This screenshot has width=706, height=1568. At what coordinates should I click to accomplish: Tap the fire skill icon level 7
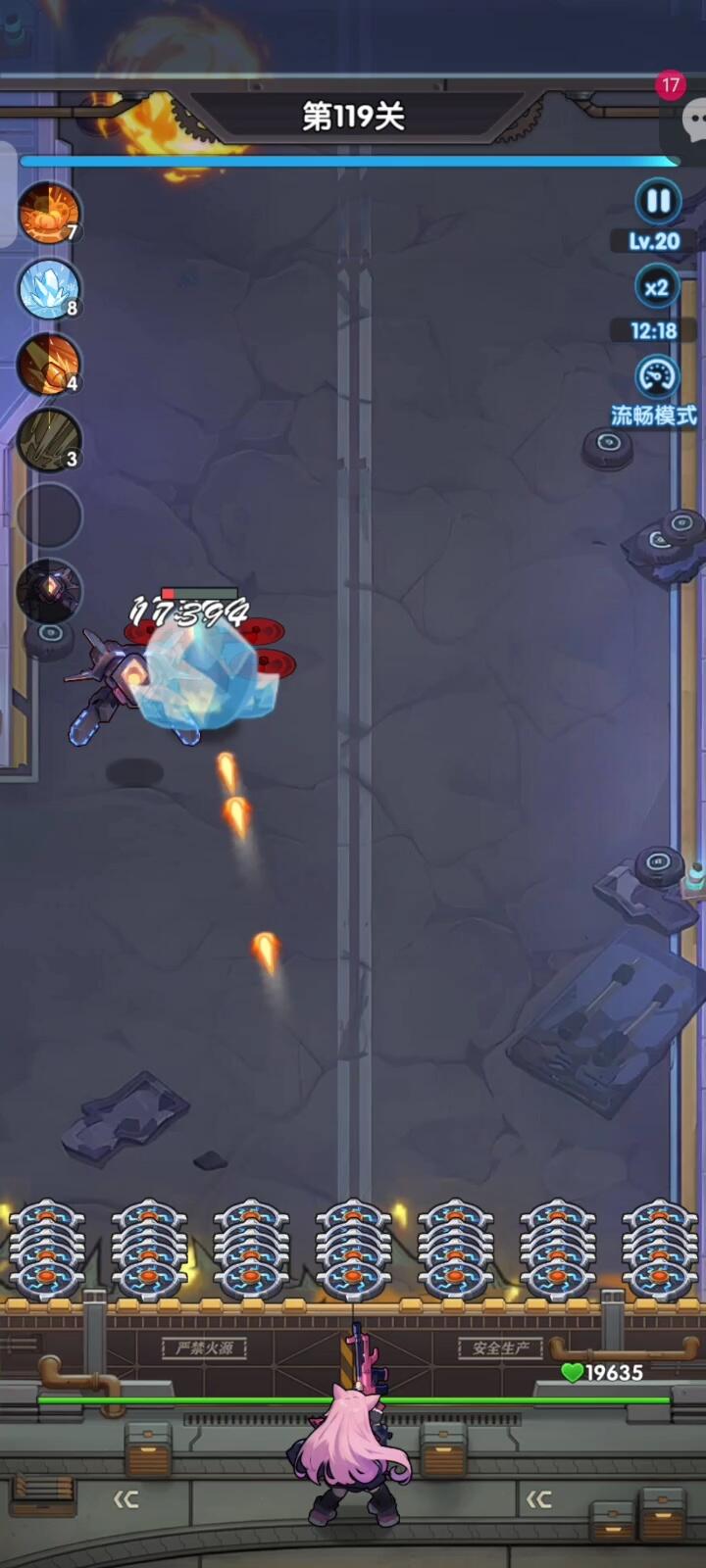[48, 213]
